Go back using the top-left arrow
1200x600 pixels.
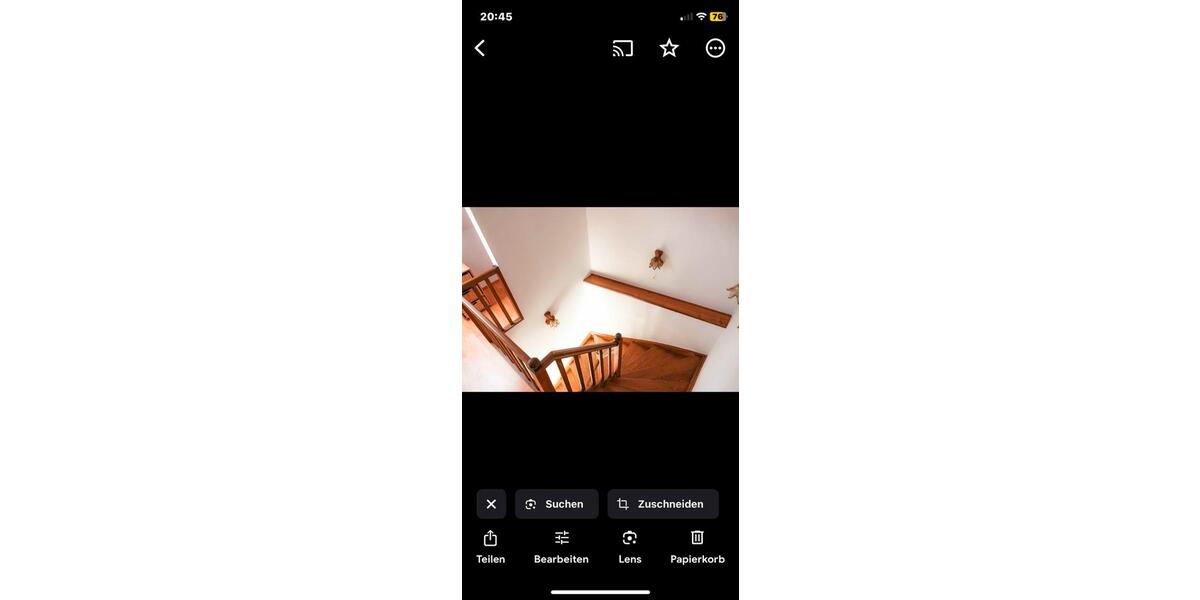pyautogui.click(x=480, y=48)
